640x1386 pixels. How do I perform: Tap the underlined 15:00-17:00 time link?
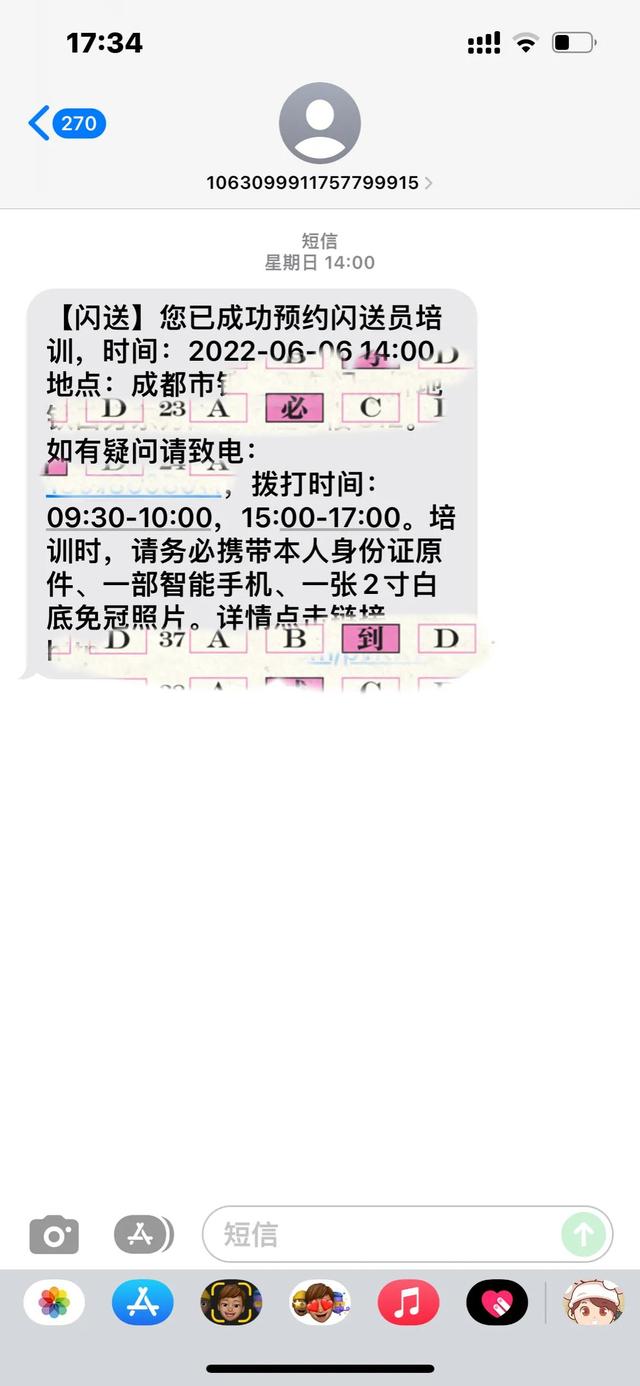click(x=324, y=518)
